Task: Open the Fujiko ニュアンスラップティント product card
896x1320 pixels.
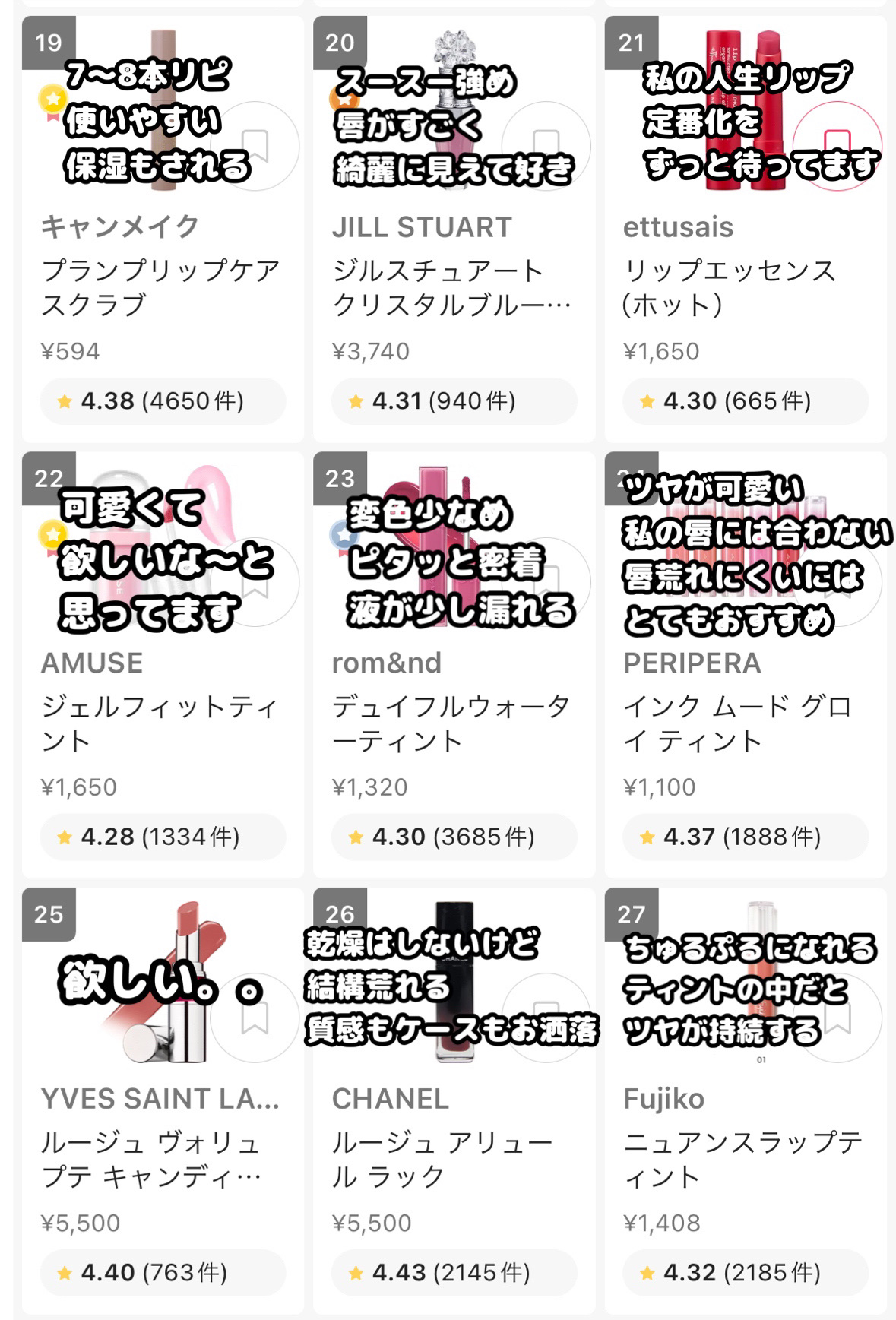Action: click(745, 1159)
